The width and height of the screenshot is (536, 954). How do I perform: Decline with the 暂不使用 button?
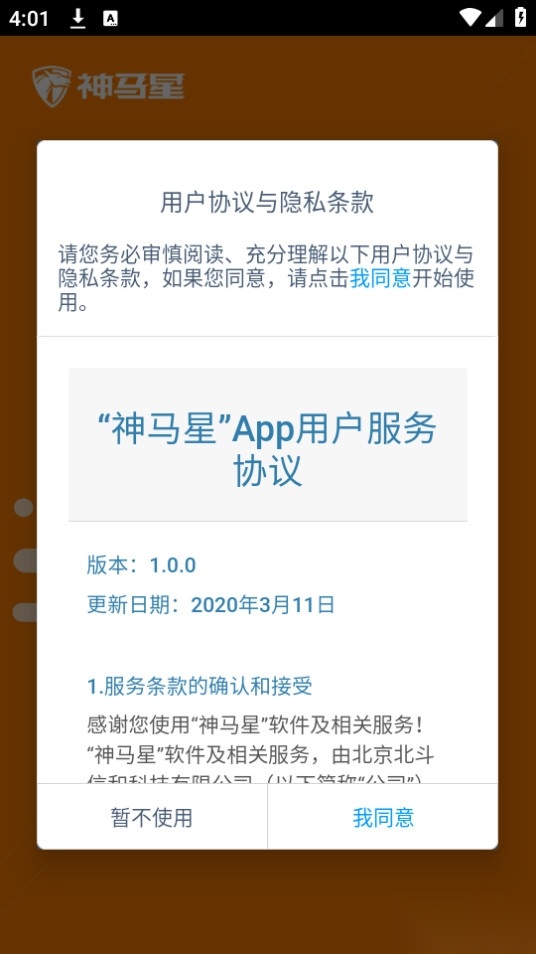point(152,816)
